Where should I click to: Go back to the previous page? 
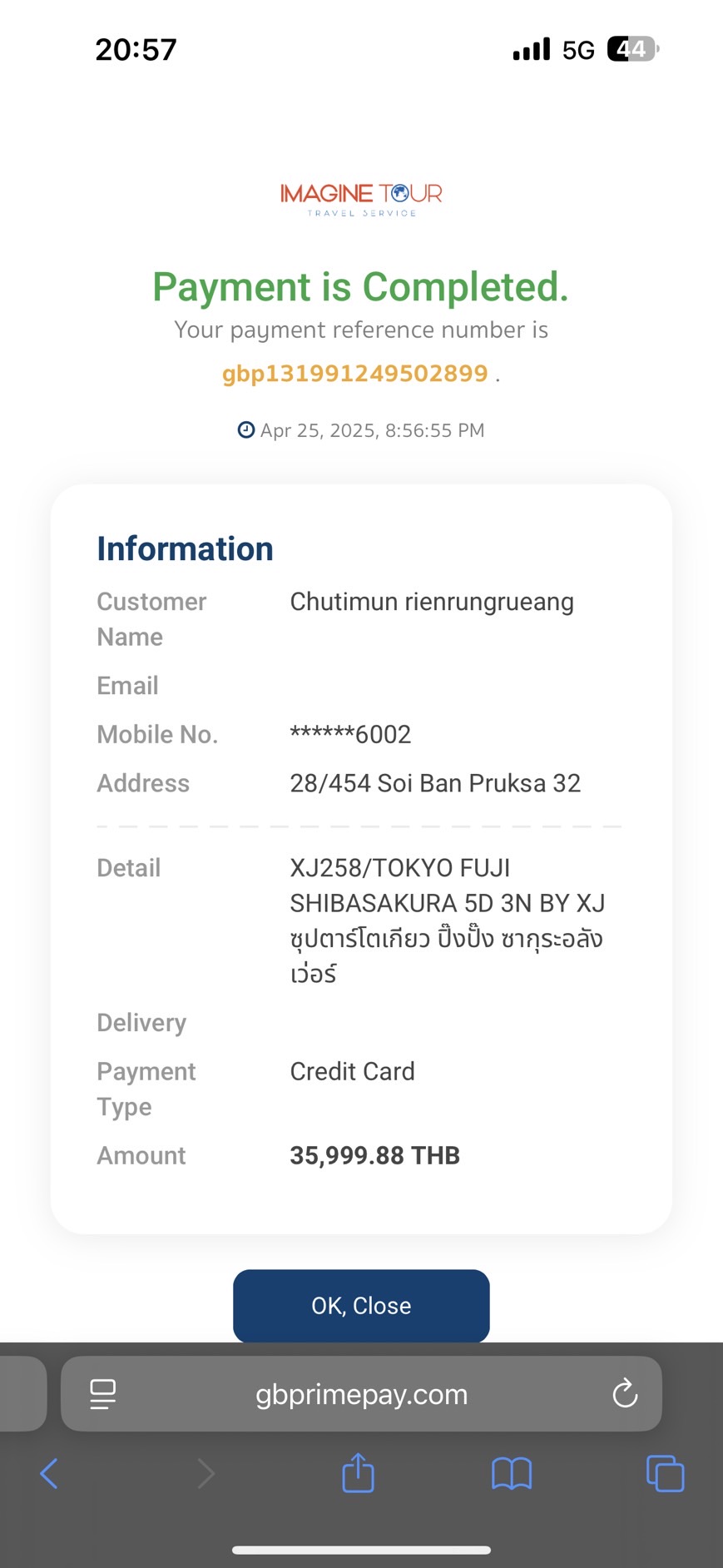(x=49, y=1474)
